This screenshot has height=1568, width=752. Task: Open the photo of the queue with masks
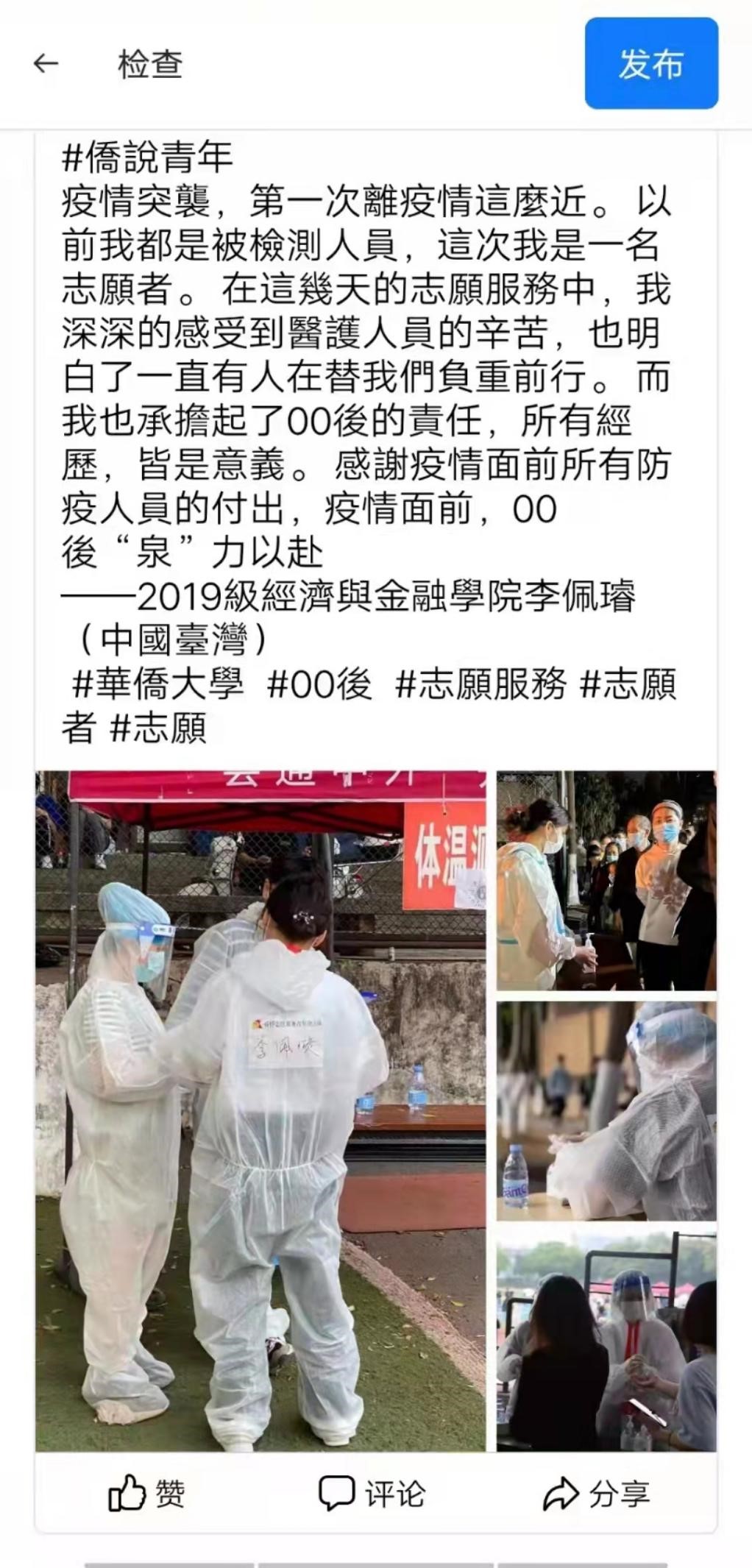pos(606,880)
